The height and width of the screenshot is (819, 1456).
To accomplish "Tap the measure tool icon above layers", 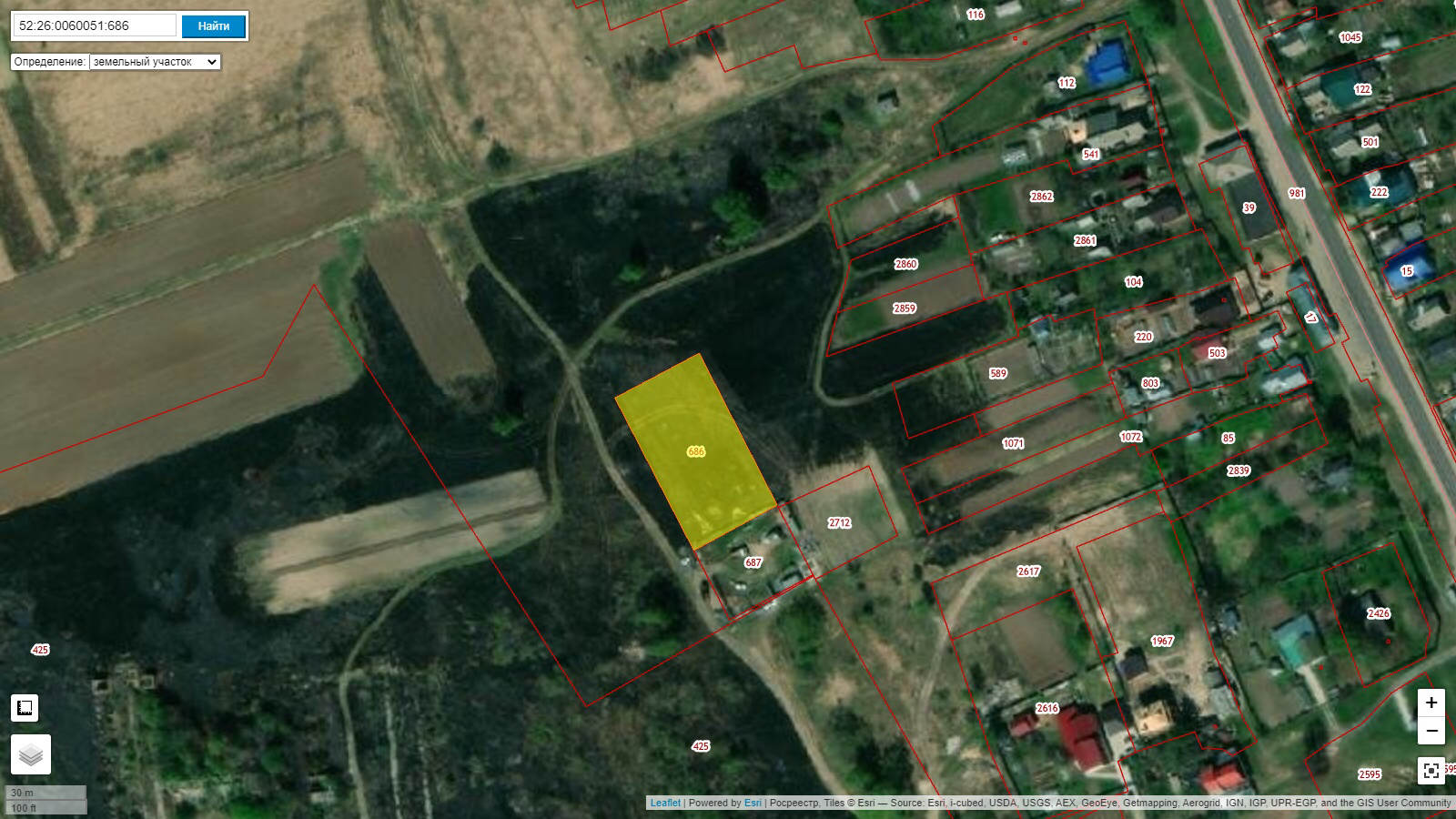I will [25, 707].
